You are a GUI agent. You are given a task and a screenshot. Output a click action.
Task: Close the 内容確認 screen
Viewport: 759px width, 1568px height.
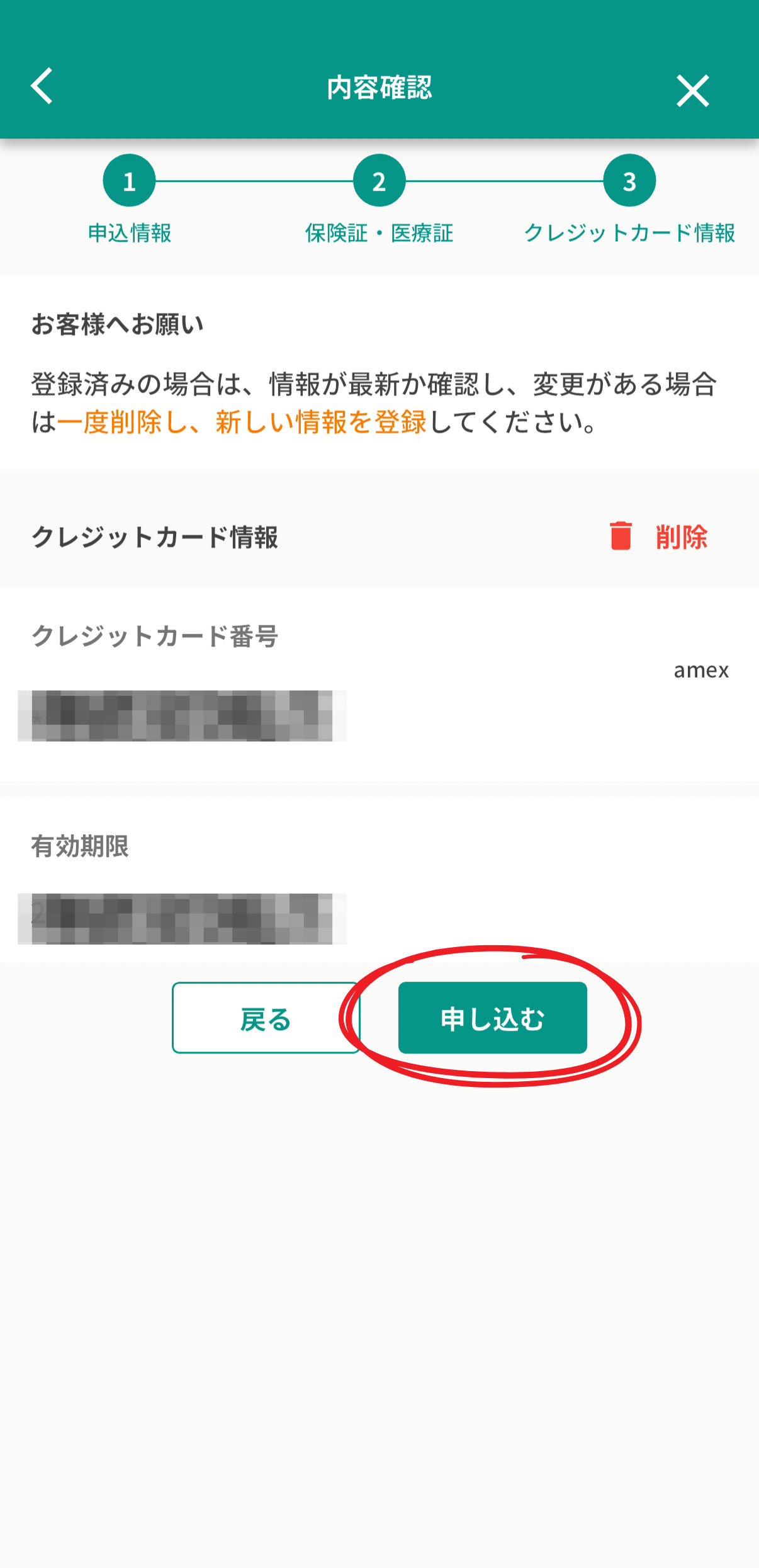[692, 91]
